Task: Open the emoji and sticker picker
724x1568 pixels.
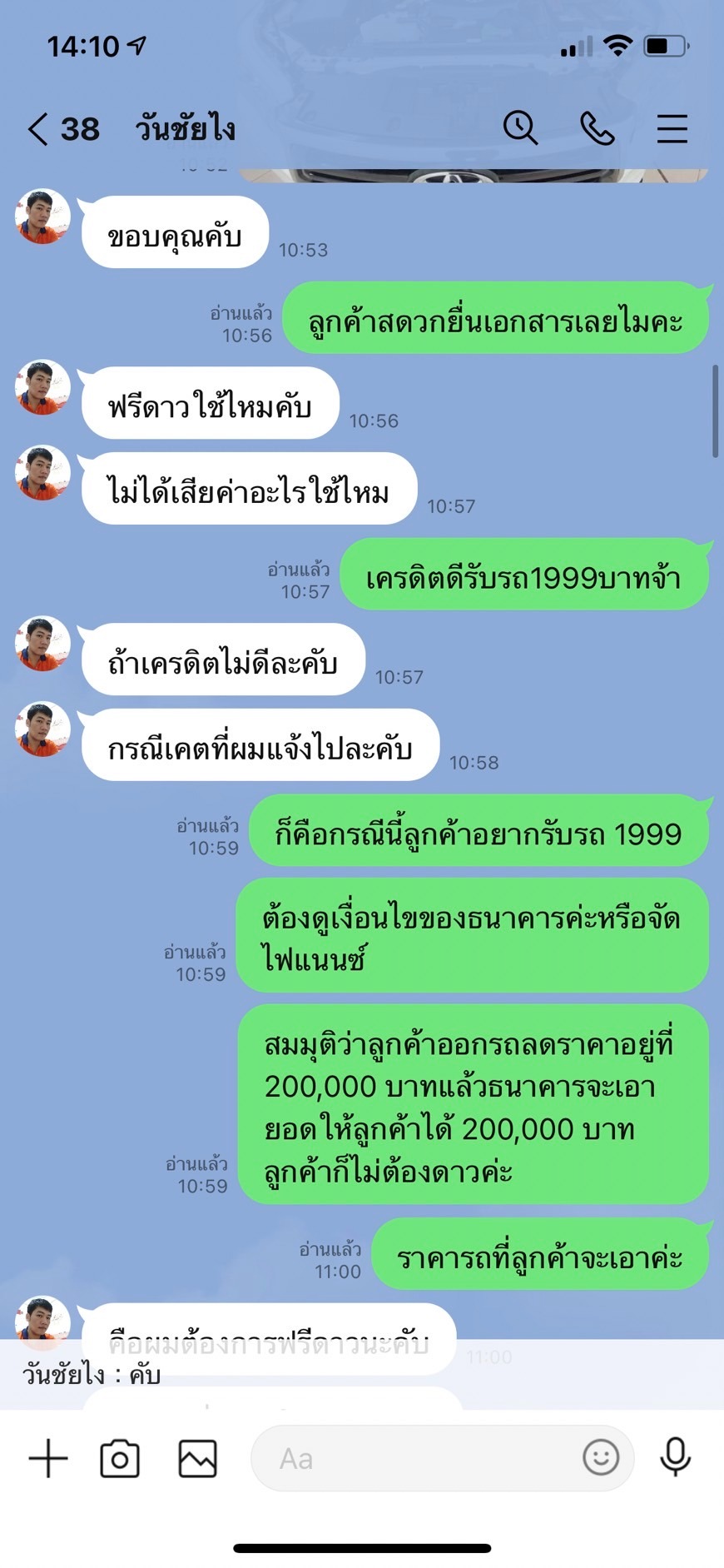Action: (x=601, y=1457)
